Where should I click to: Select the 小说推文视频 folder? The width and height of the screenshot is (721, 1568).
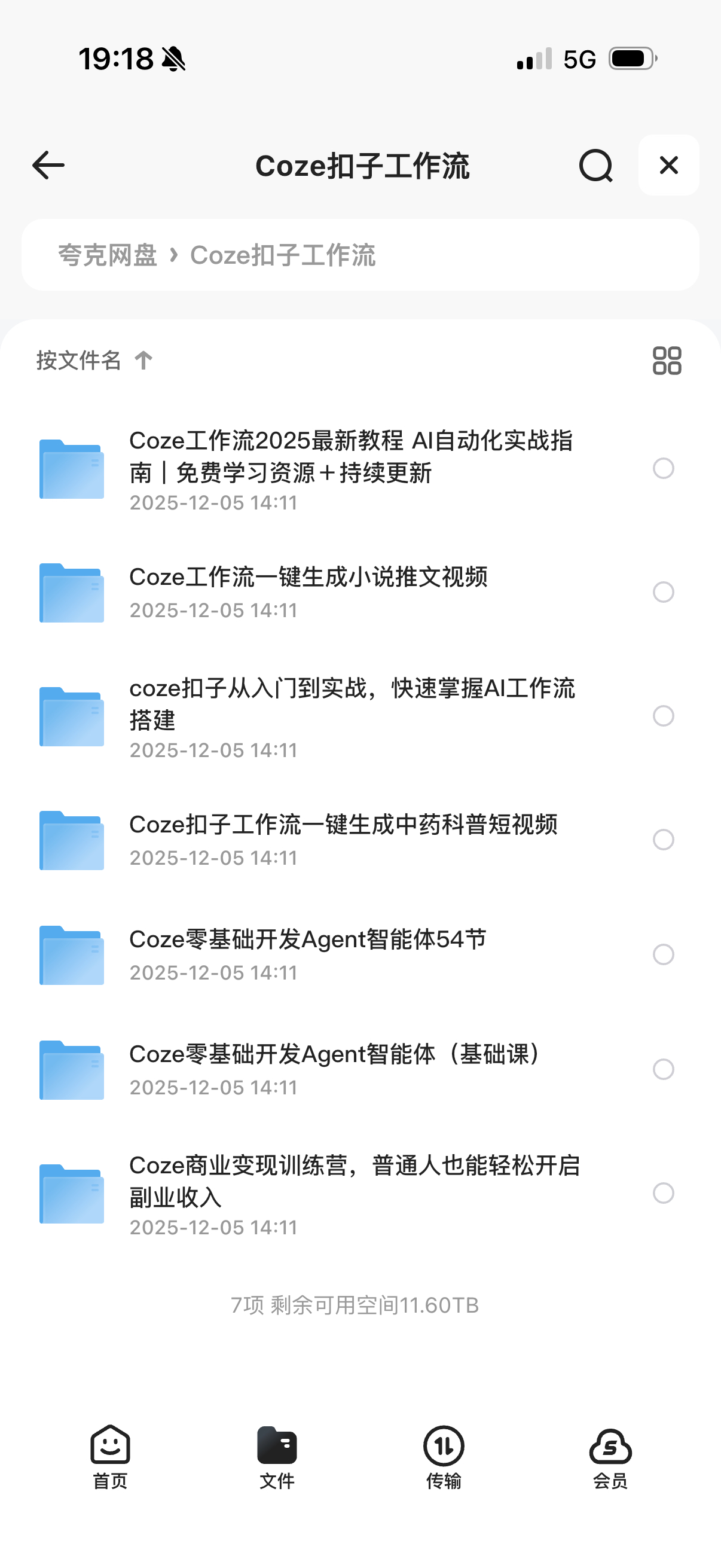[x=662, y=592]
